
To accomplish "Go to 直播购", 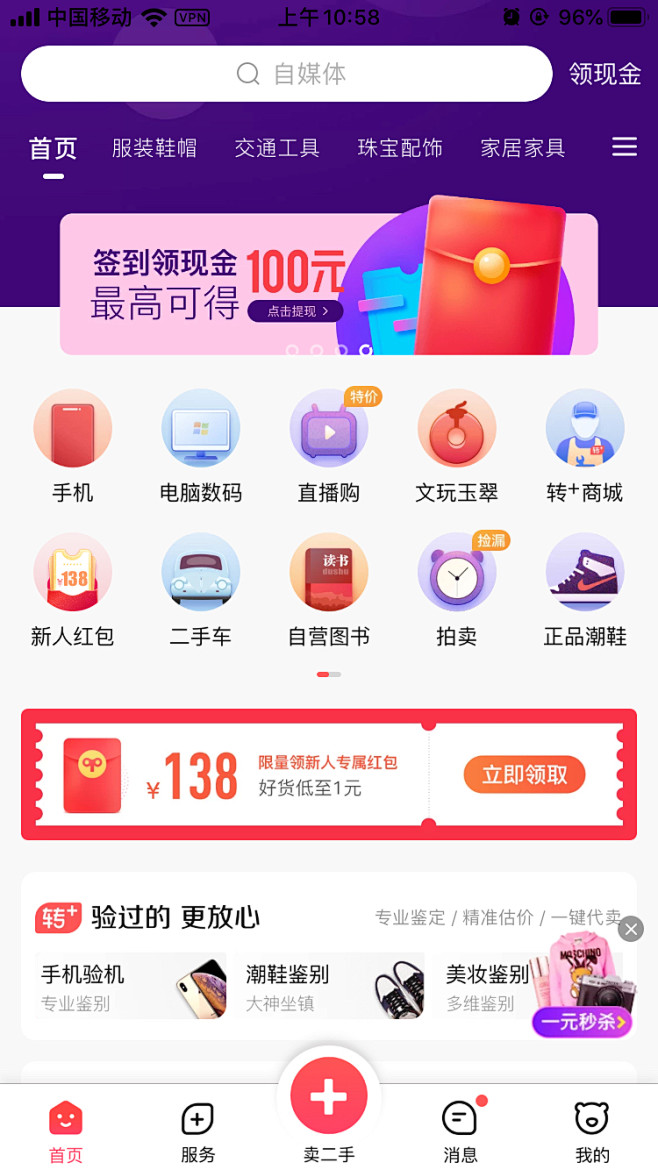I will pos(329,445).
